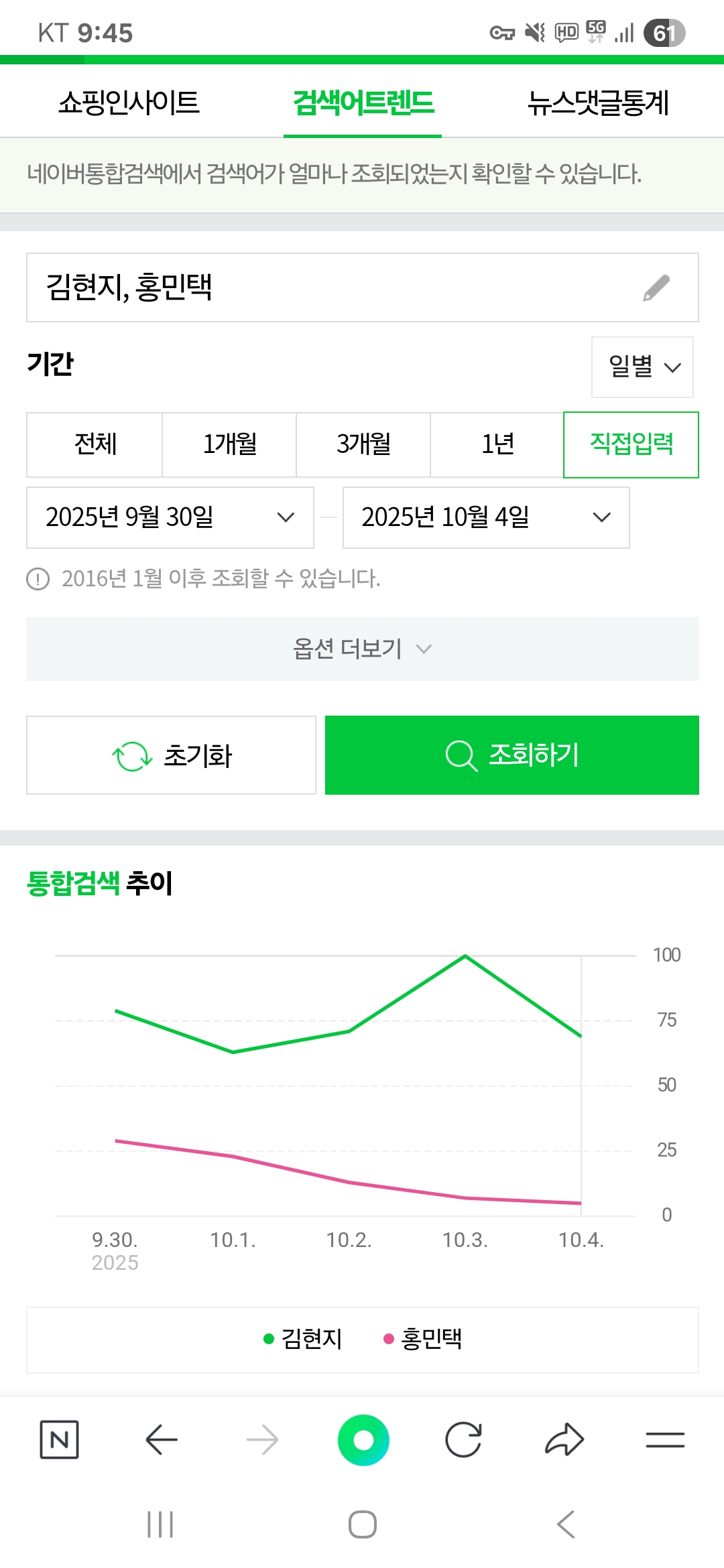Image resolution: width=724 pixels, height=1568 pixels.
Task: Select the 1개월 period option
Action: click(229, 444)
